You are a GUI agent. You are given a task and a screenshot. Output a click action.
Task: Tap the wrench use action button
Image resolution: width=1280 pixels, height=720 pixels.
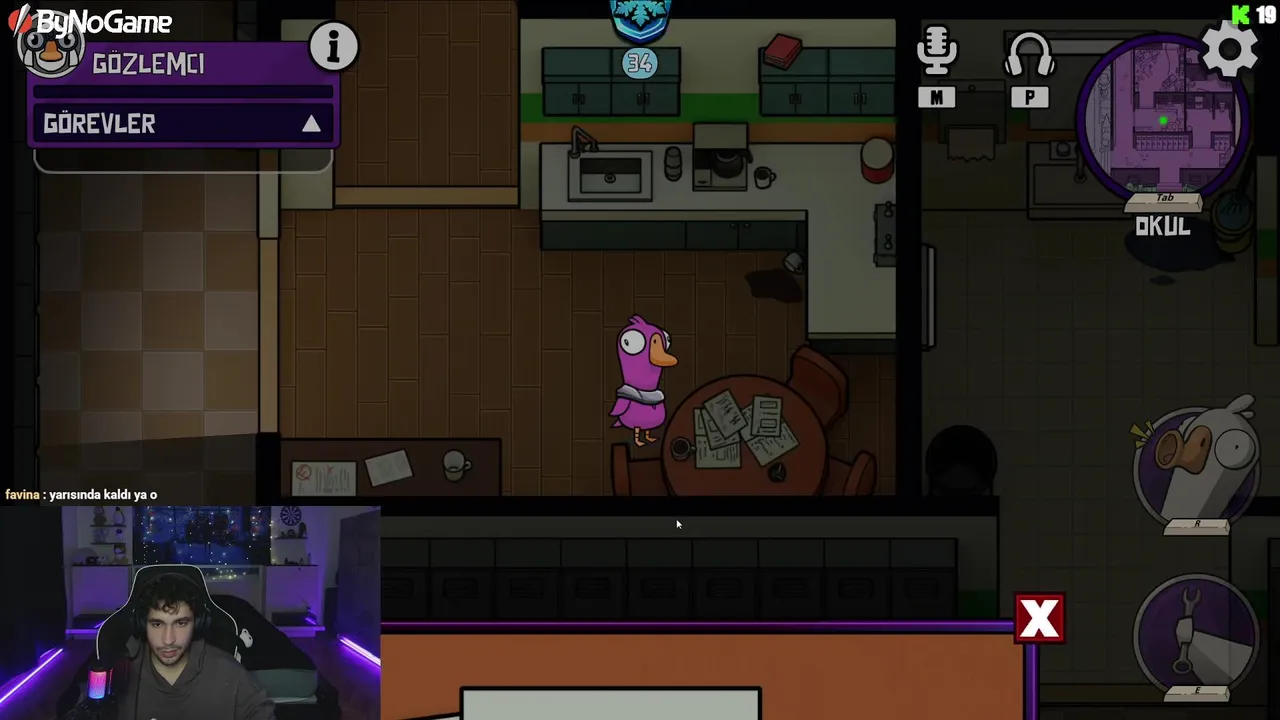[1197, 635]
